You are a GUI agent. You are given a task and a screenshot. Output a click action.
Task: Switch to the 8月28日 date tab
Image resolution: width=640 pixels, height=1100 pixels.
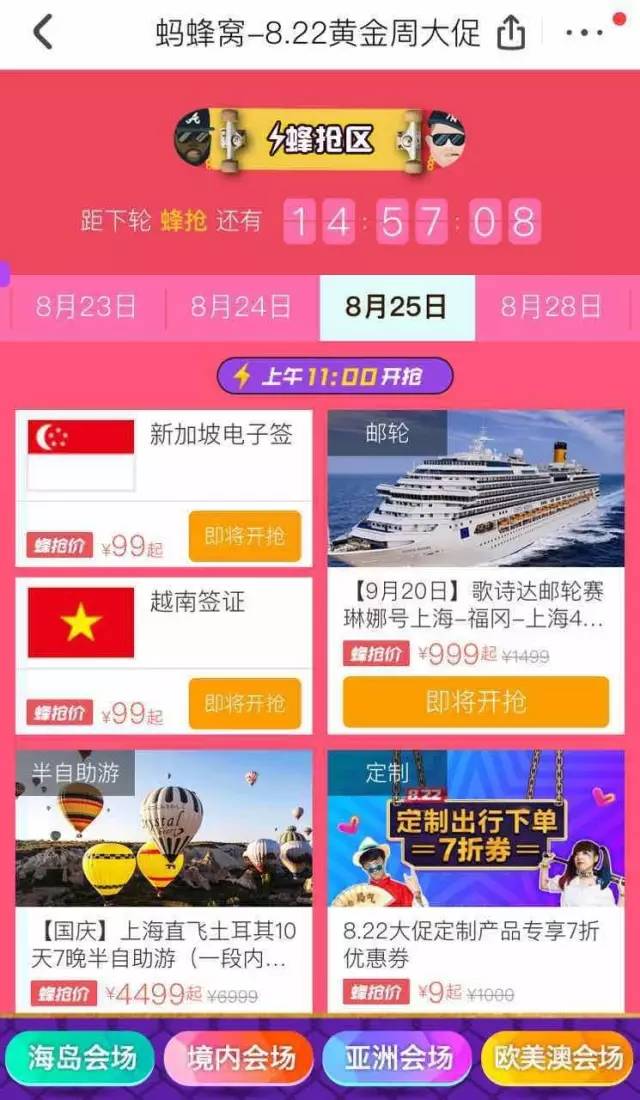(552, 307)
